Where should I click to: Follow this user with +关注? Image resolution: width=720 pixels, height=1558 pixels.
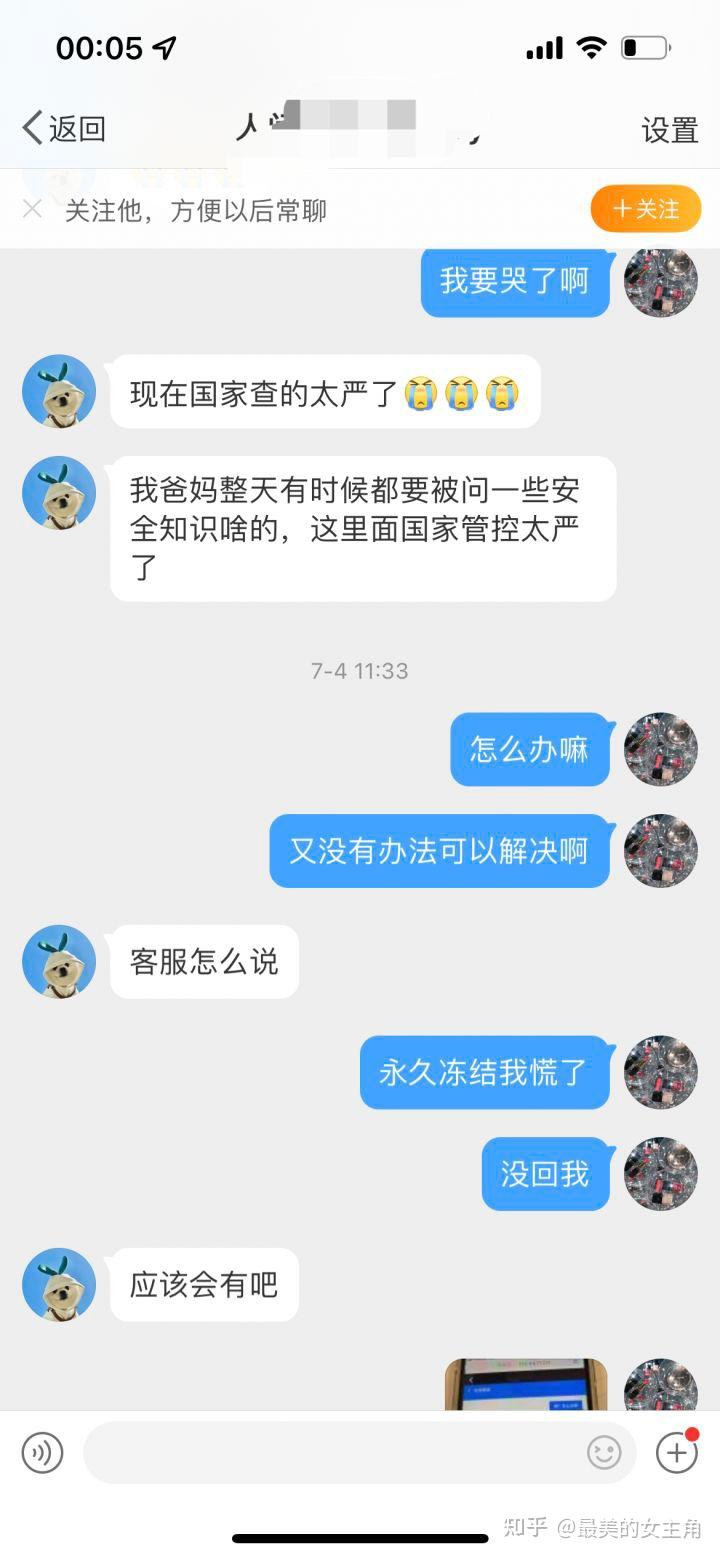pyautogui.click(x=645, y=209)
